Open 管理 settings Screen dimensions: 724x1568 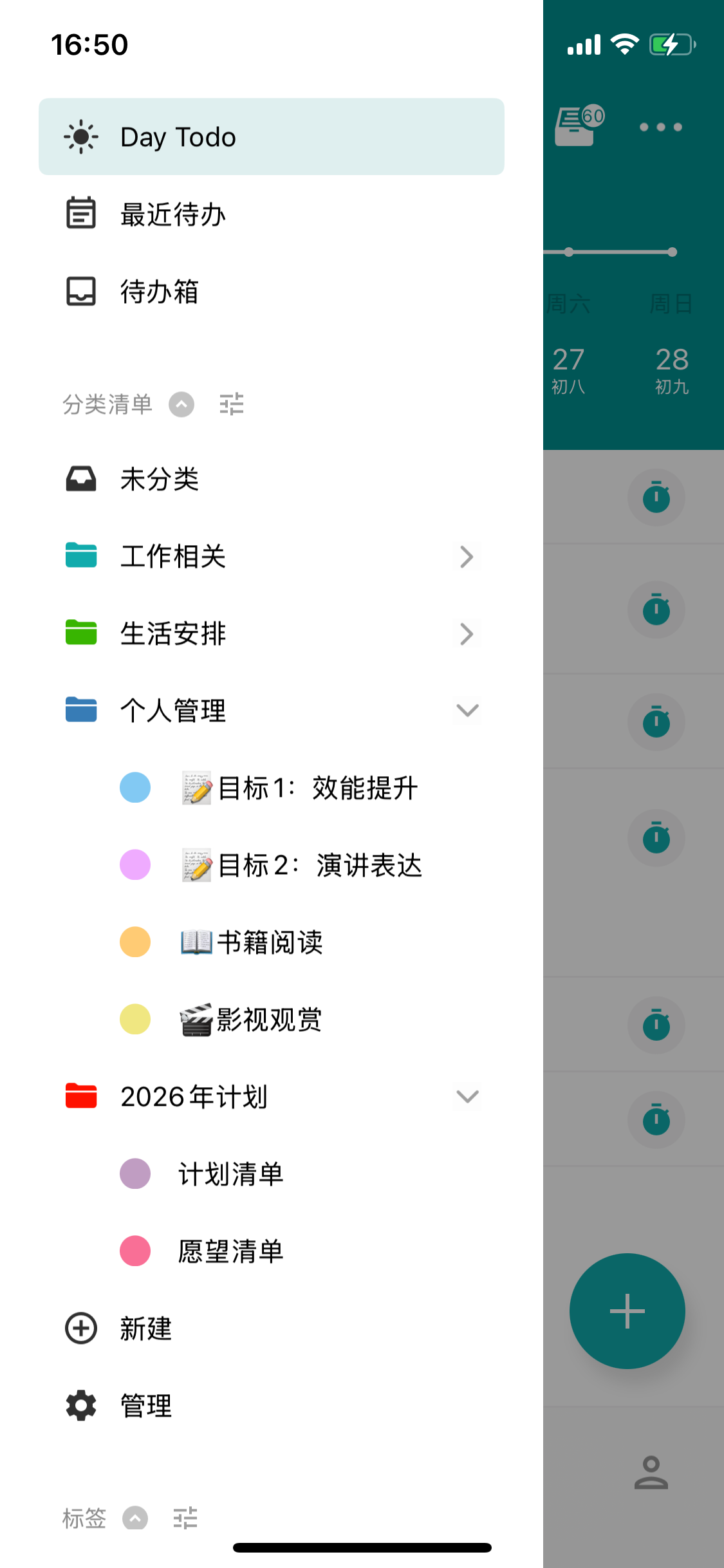pyautogui.click(x=271, y=1406)
